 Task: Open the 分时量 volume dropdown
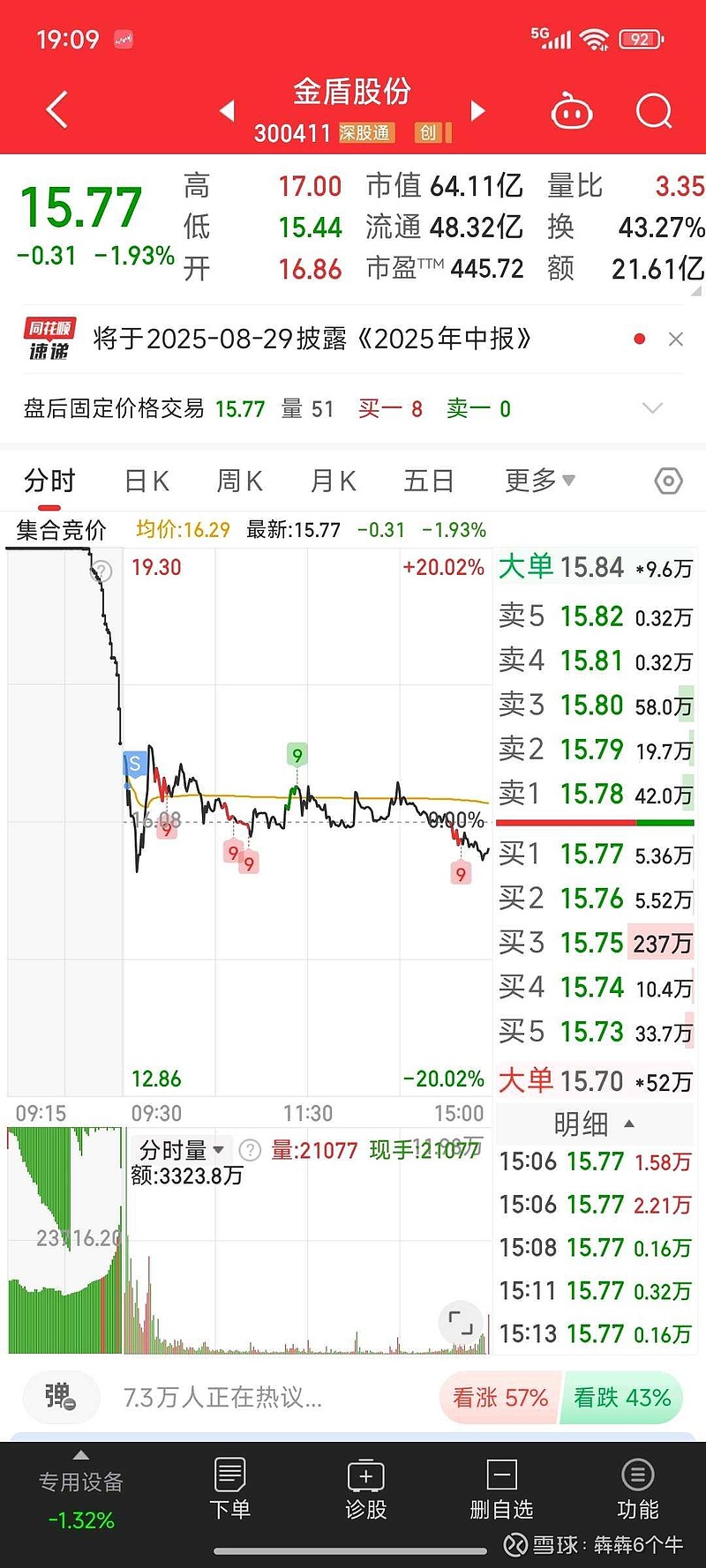(x=182, y=1149)
